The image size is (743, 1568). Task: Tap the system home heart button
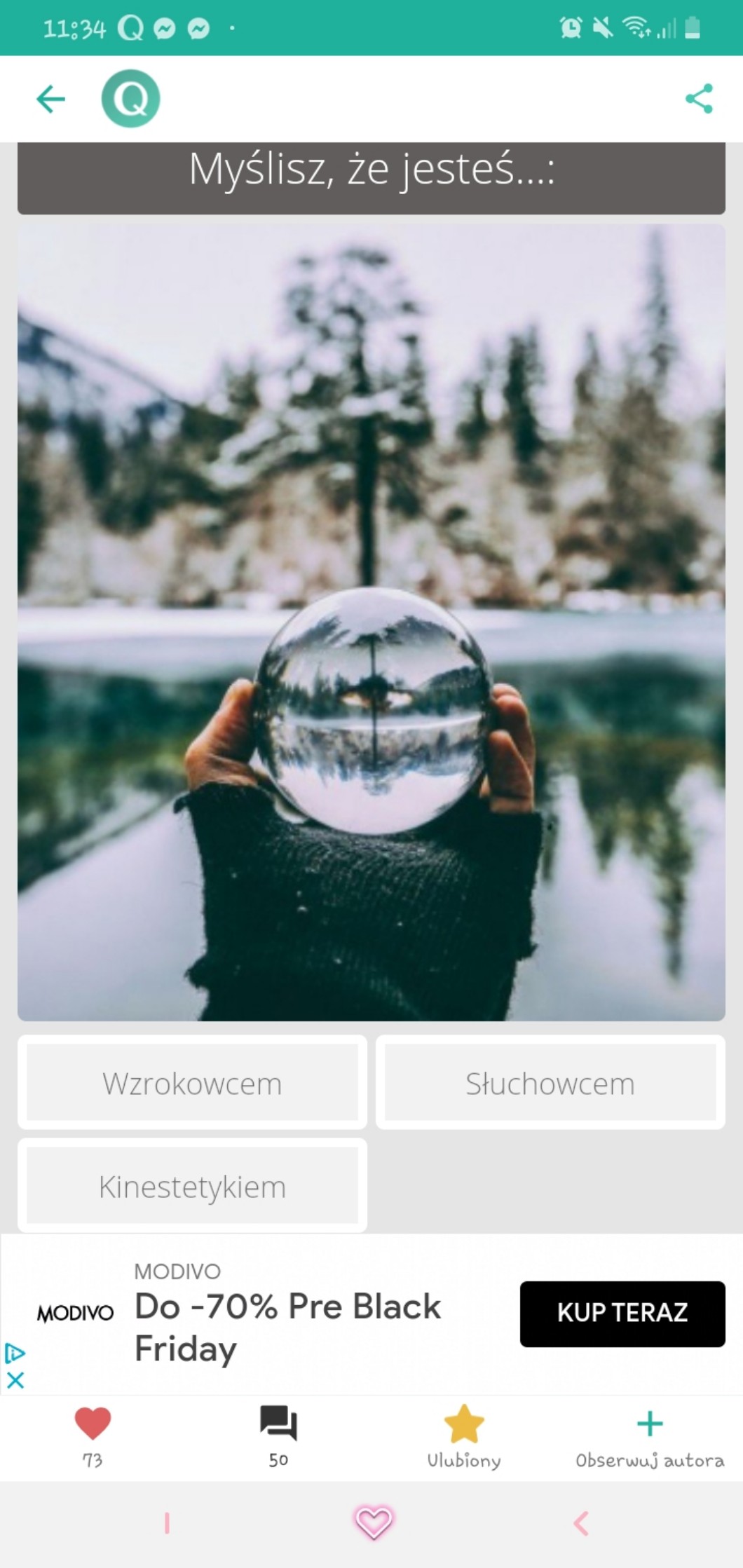(x=374, y=1523)
